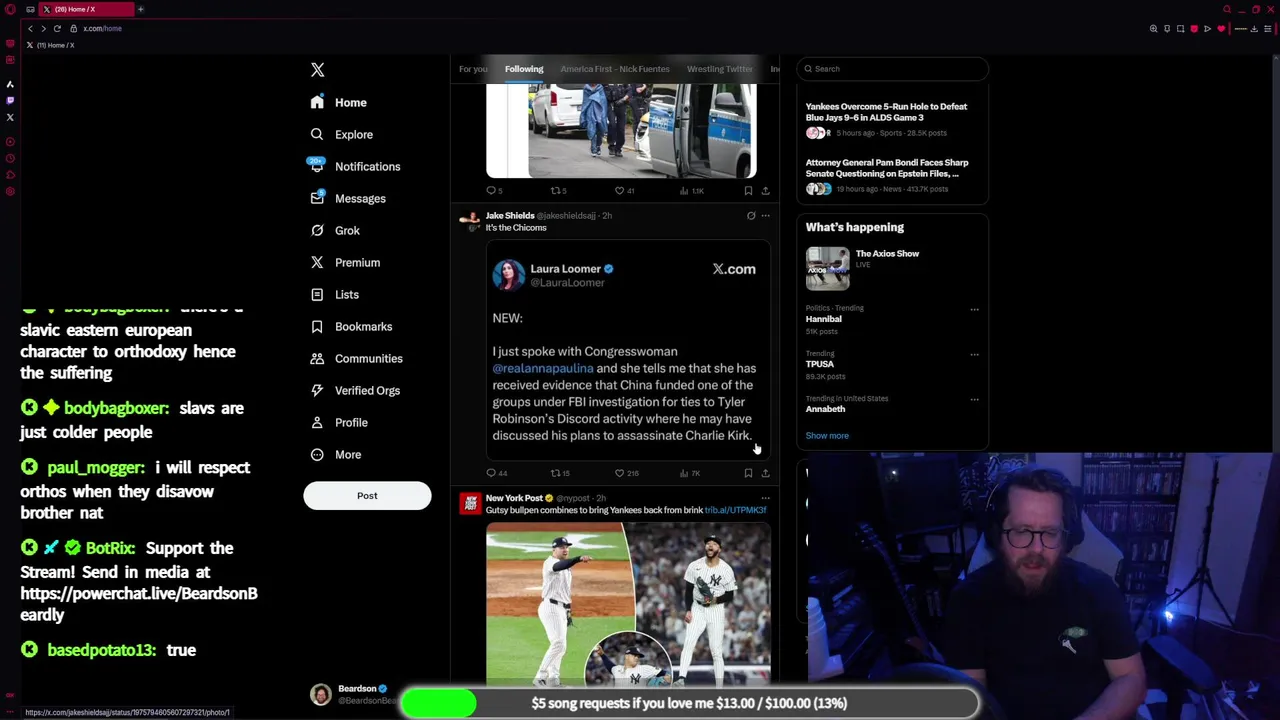1280x720 pixels.
Task: Open Notifications
Action: coord(367,166)
